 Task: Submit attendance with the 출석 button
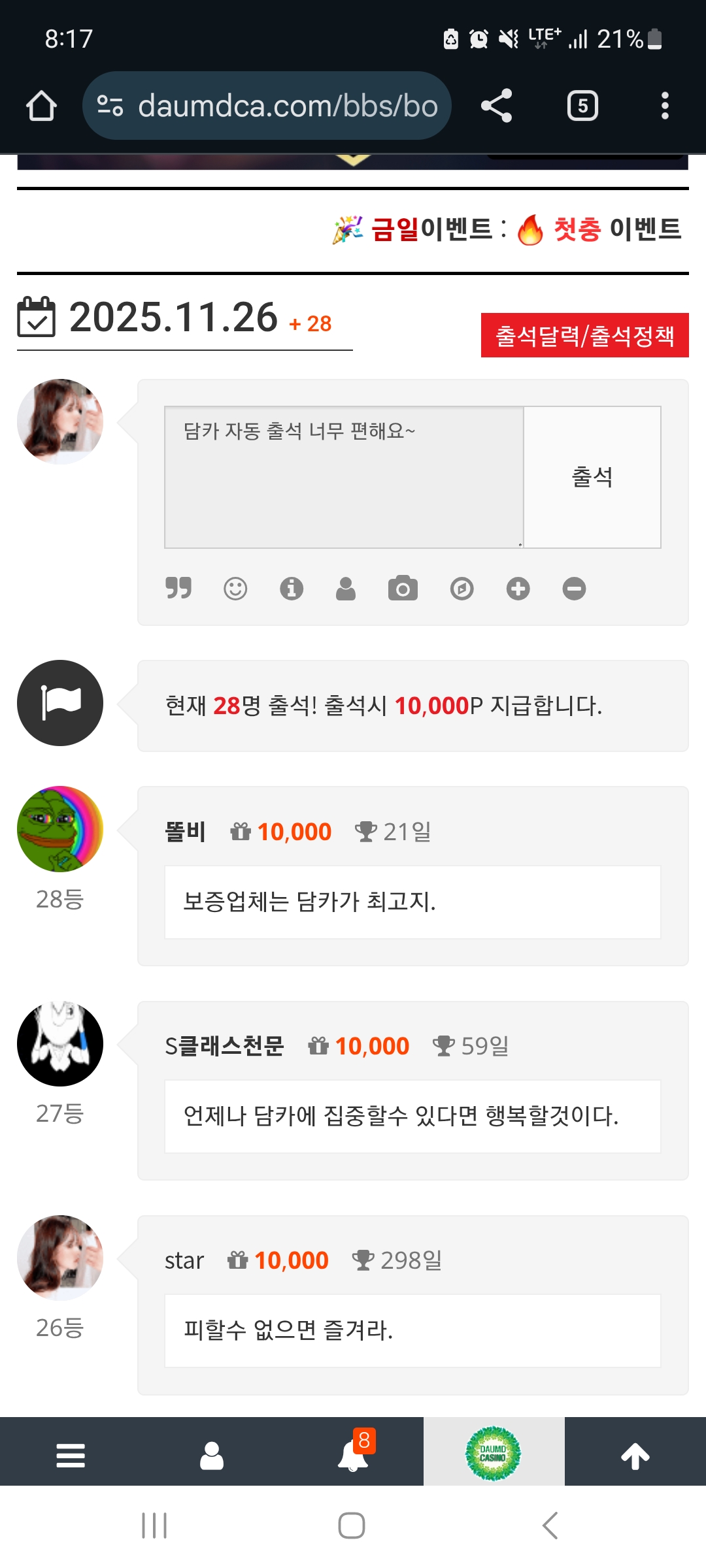coord(592,477)
